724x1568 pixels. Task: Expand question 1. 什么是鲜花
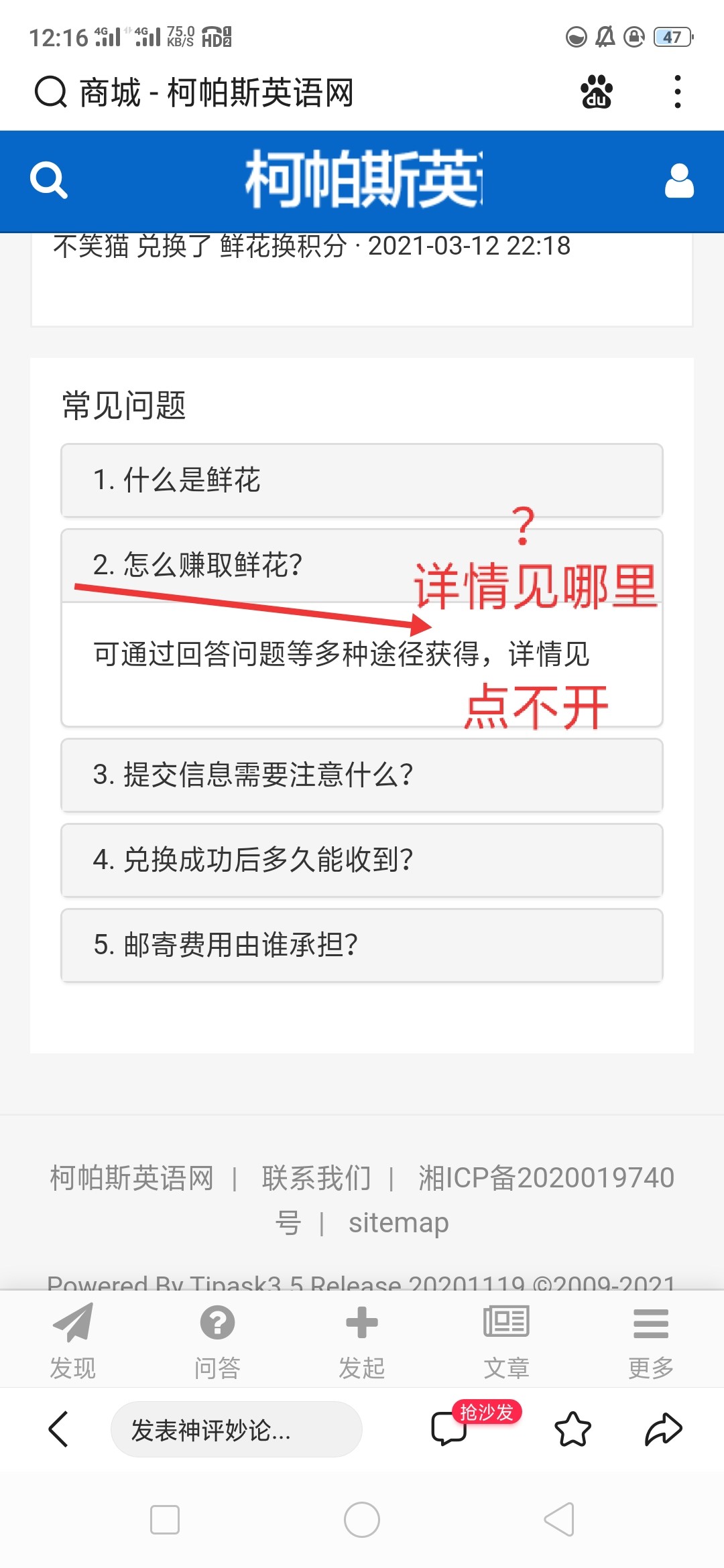(361, 480)
